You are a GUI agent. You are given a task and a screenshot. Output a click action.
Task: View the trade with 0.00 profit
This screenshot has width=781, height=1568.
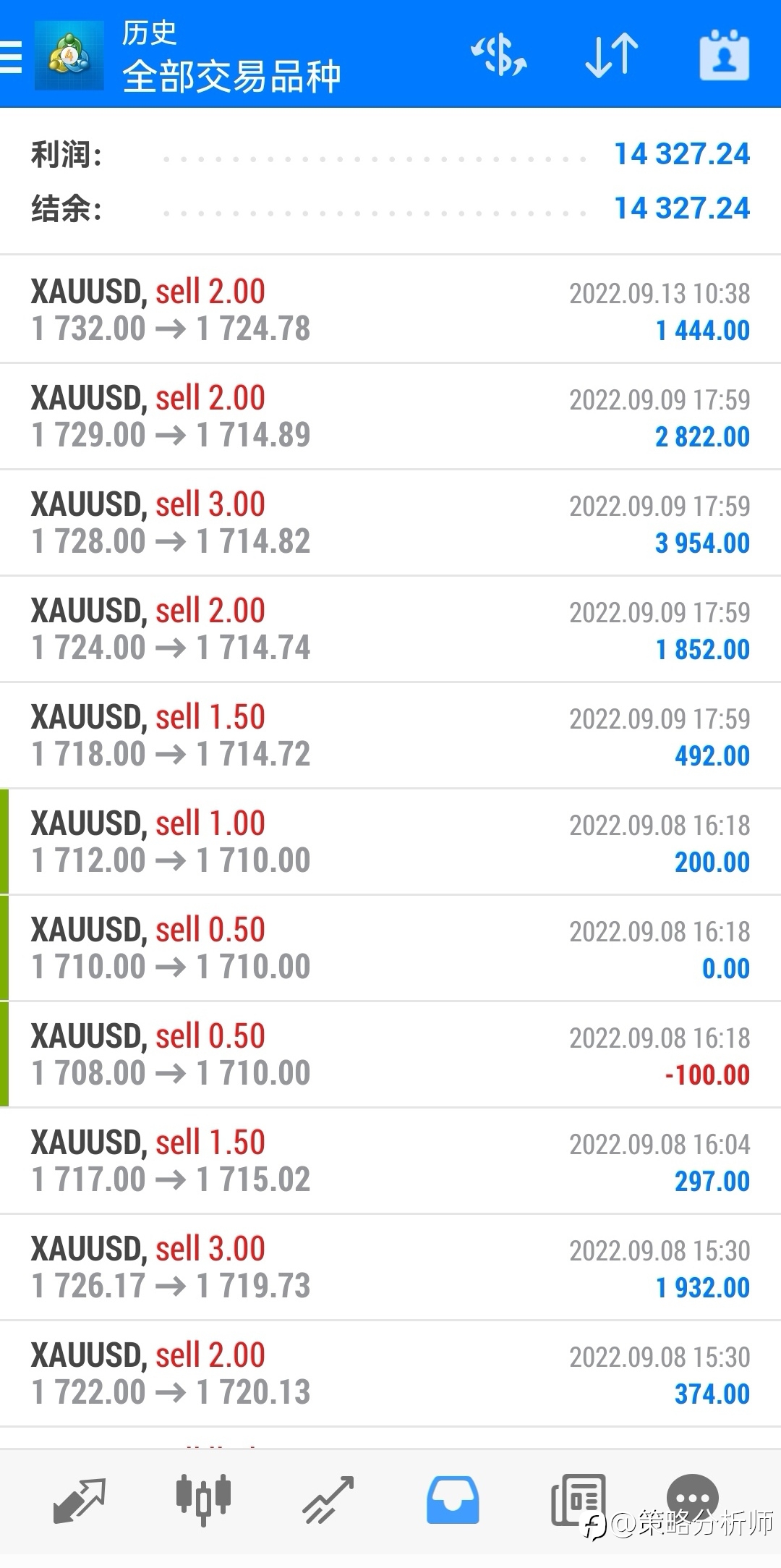[390, 948]
